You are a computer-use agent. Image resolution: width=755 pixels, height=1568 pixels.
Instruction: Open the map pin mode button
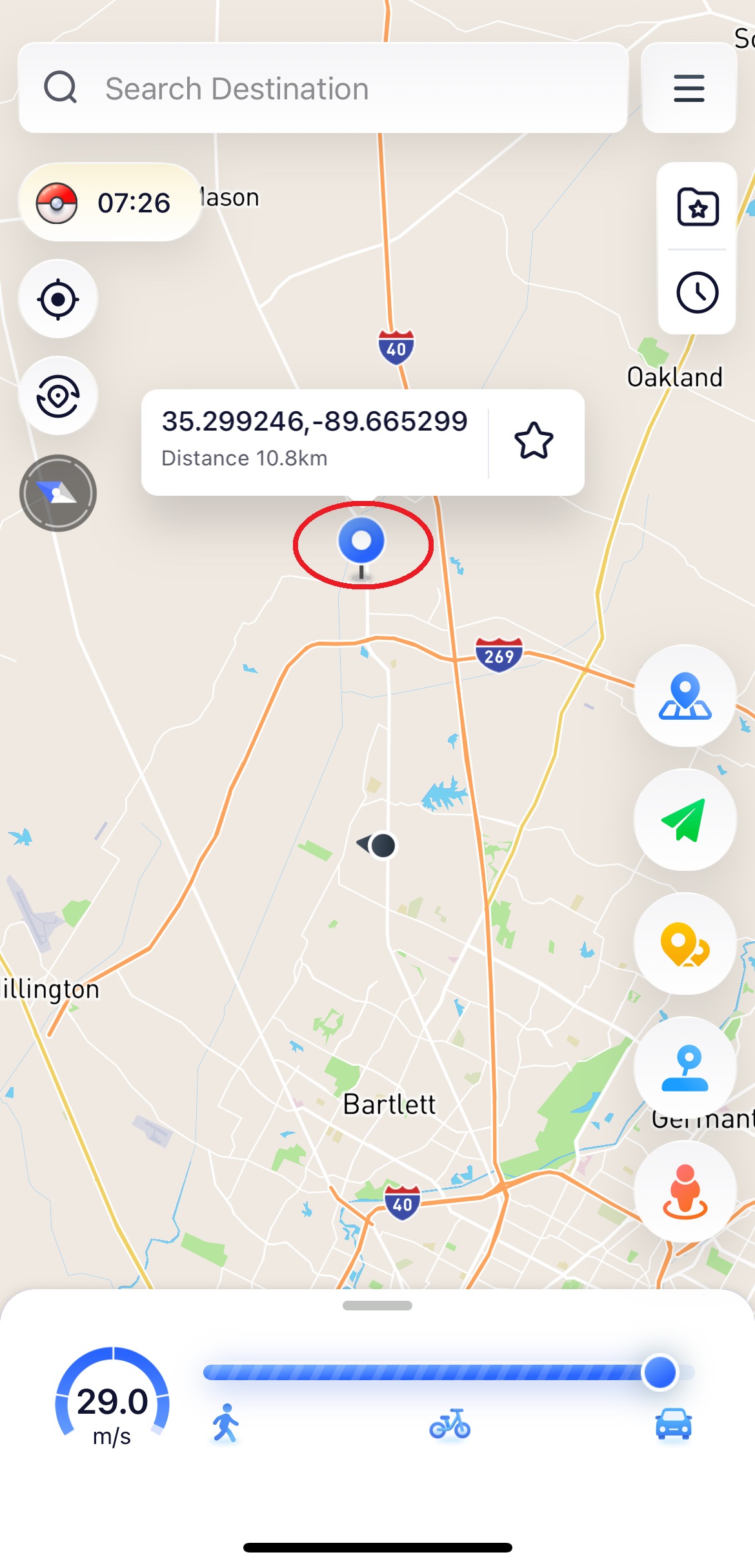click(685, 696)
